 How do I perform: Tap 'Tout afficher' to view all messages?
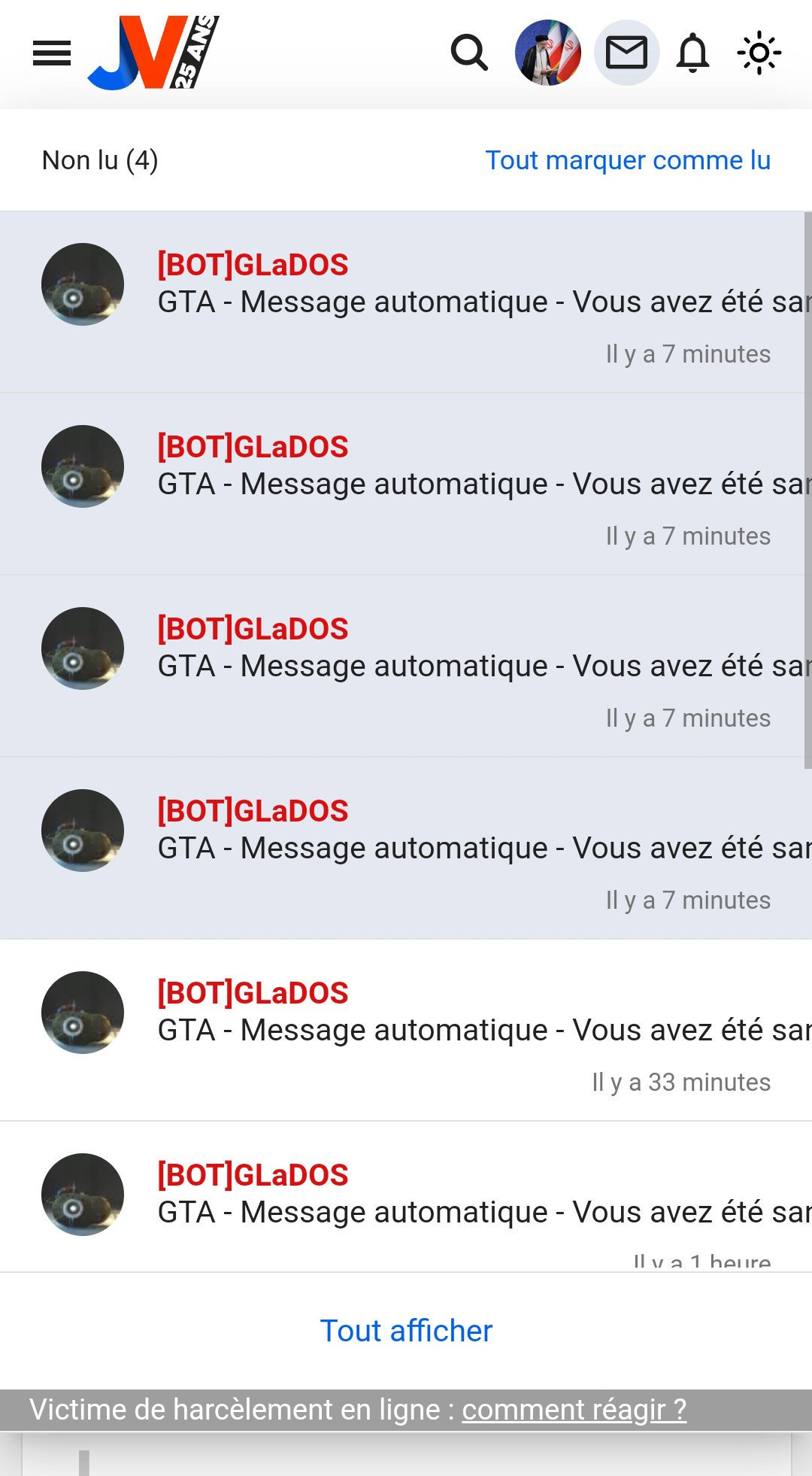(406, 1331)
